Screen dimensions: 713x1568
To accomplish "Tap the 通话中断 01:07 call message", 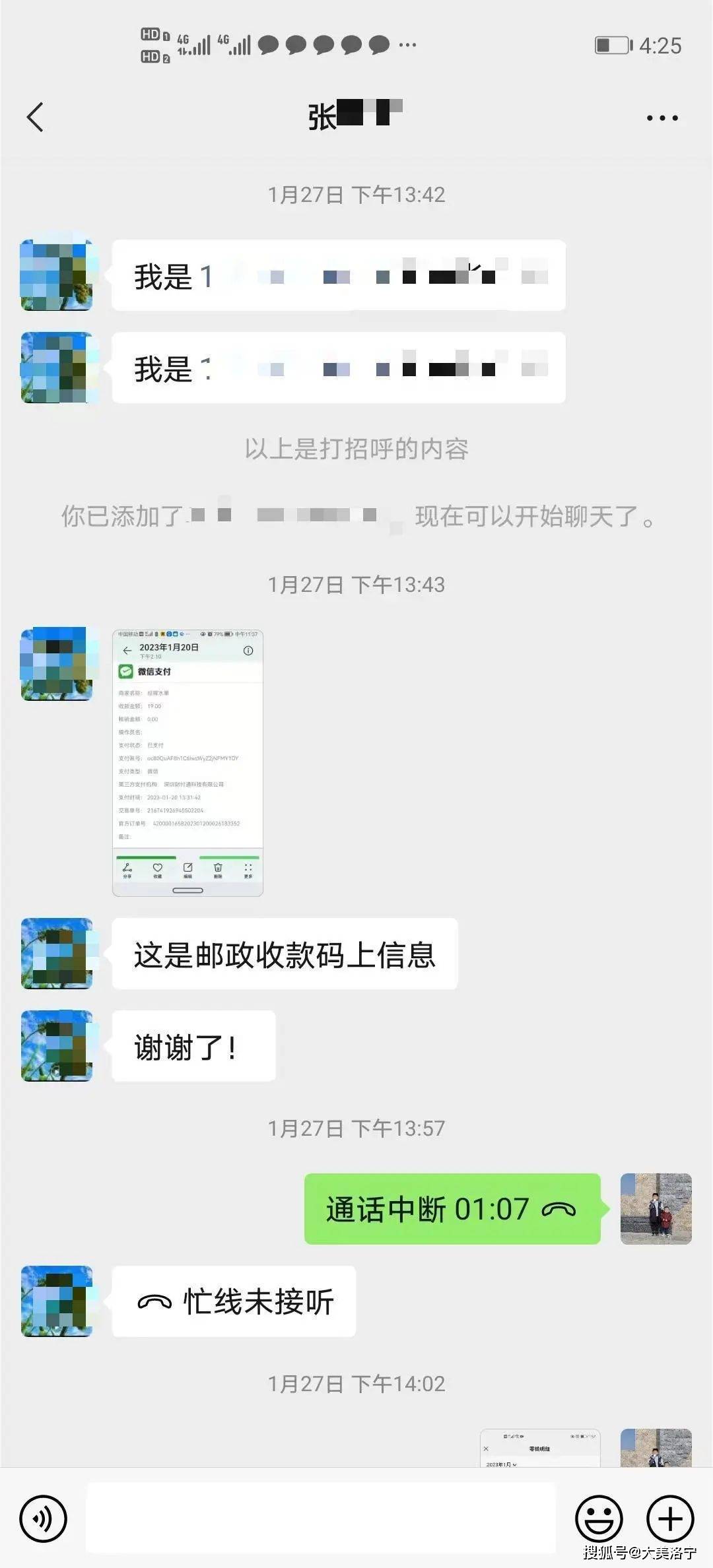I will coord(452,1209).
